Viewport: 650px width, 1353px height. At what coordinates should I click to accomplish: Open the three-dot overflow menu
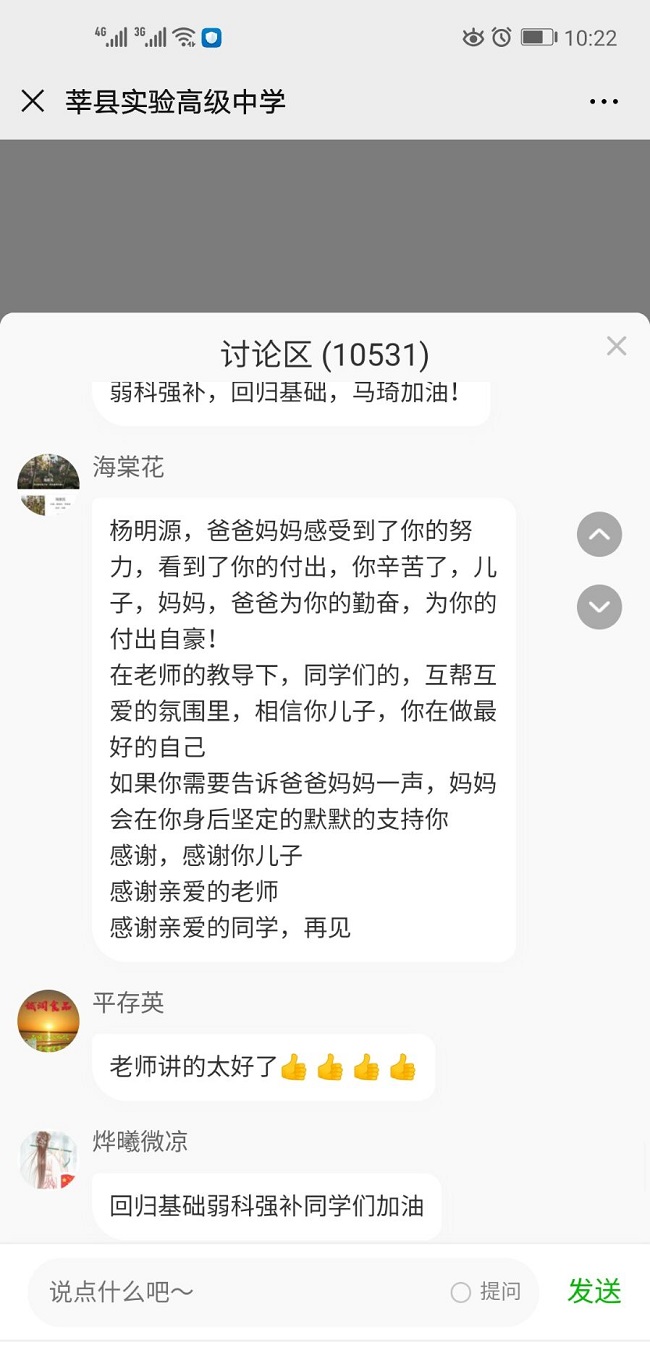coord(604,101)
